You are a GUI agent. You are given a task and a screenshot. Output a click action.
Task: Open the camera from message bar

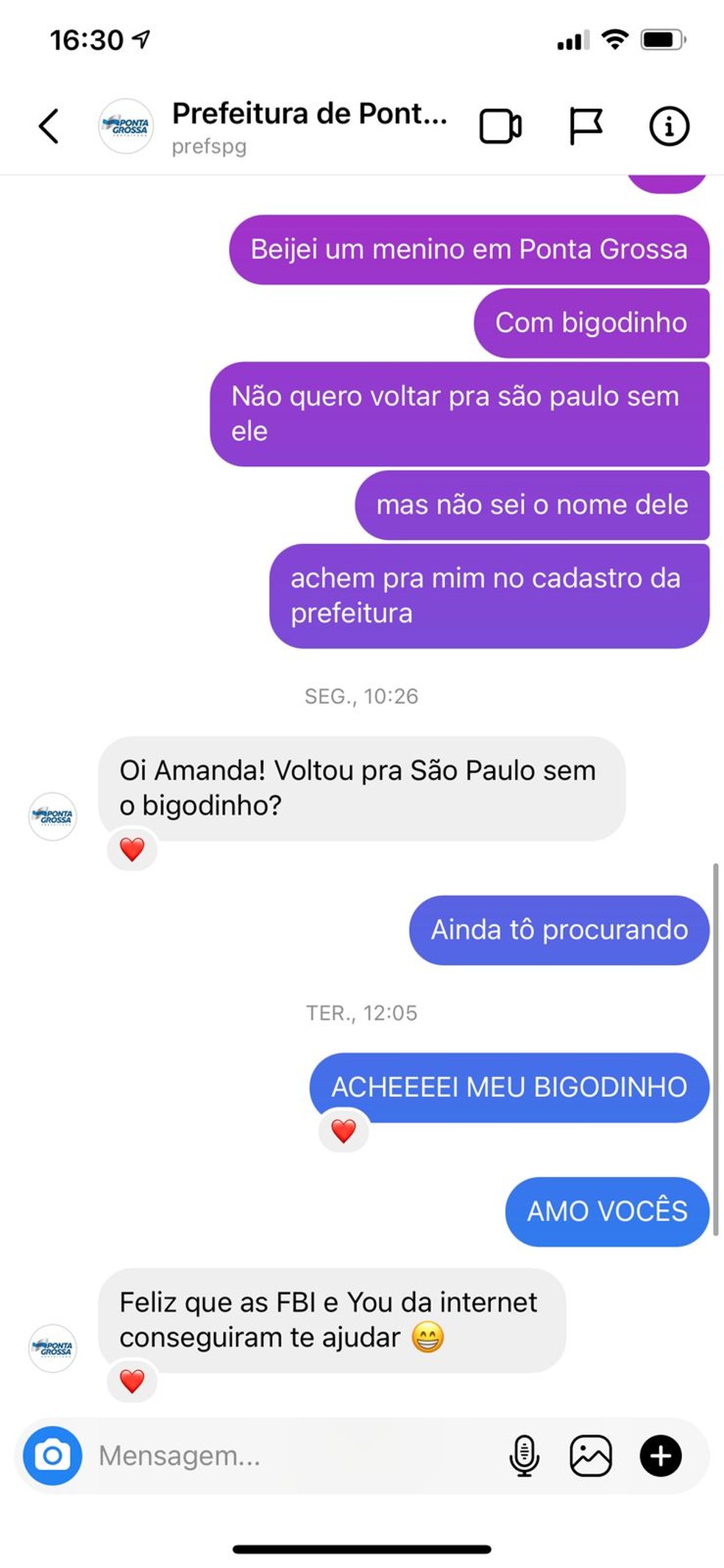(52, 1455)
